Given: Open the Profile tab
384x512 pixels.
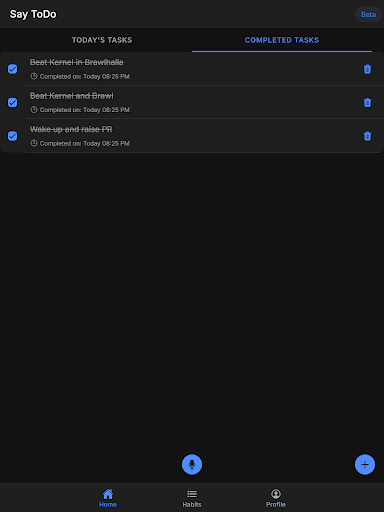Looking at the screenshot, I should click(276, 498).
